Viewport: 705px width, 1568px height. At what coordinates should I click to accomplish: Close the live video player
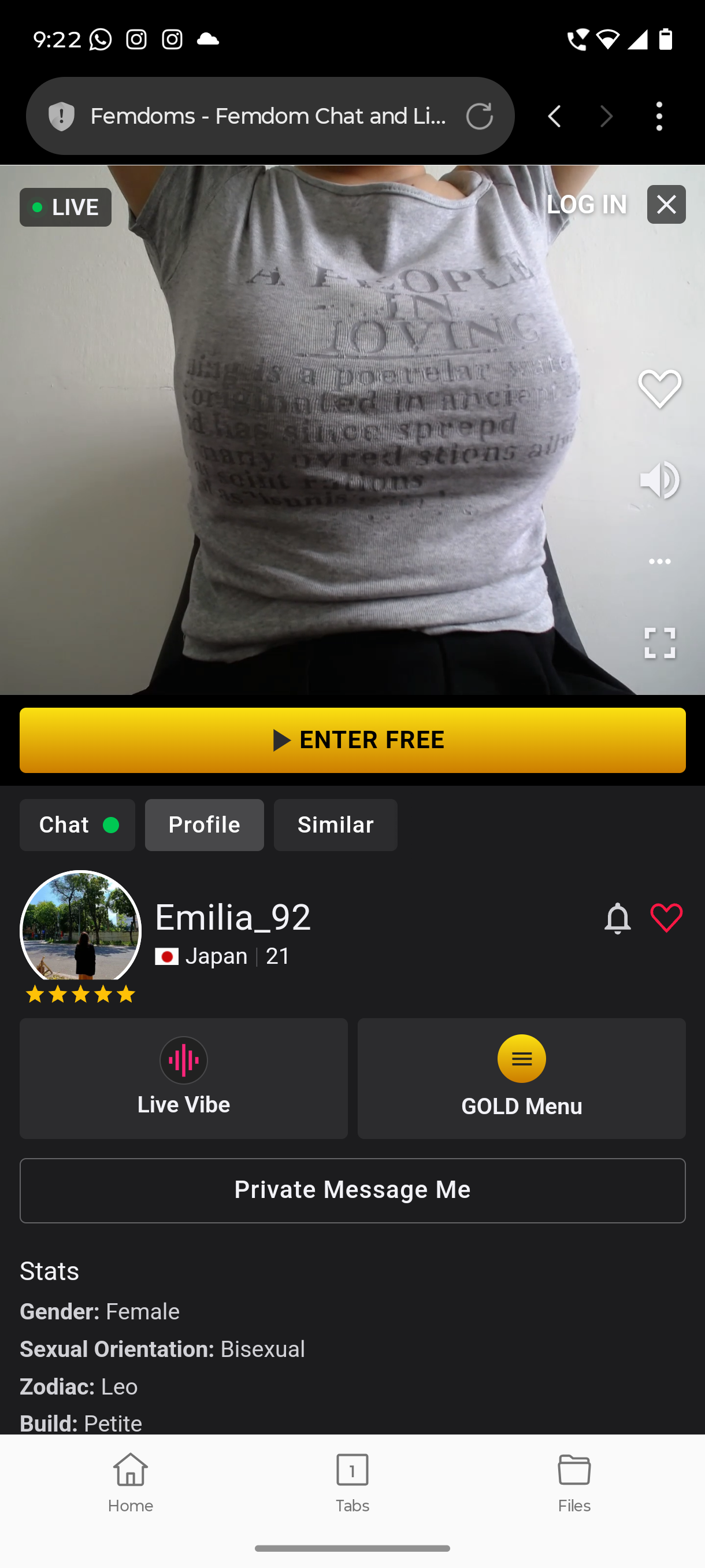[x=666, y=205]
